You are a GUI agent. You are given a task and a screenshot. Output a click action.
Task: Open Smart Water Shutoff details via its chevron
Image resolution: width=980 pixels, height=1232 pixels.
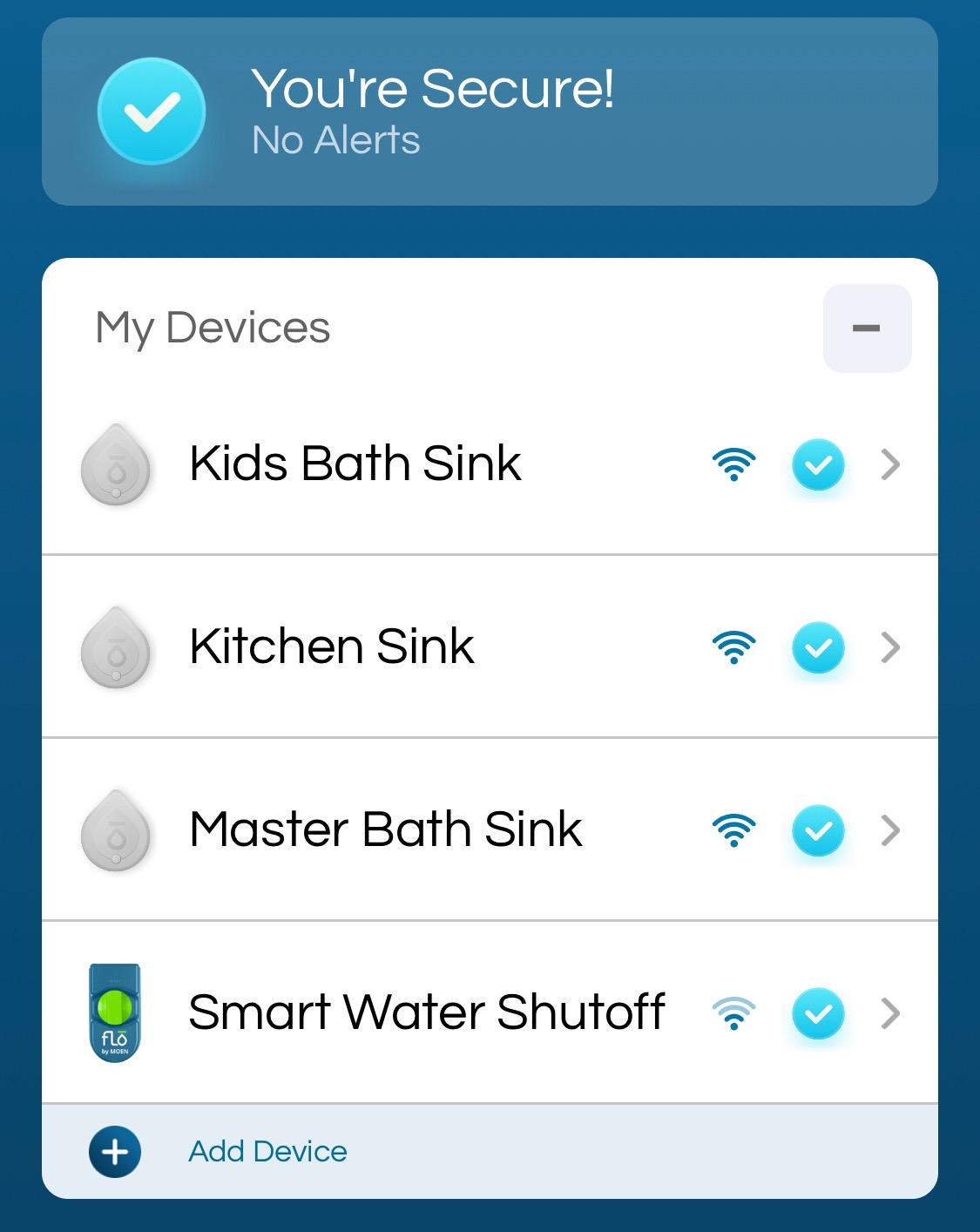pyautogui.click(x=890, y=1013)
